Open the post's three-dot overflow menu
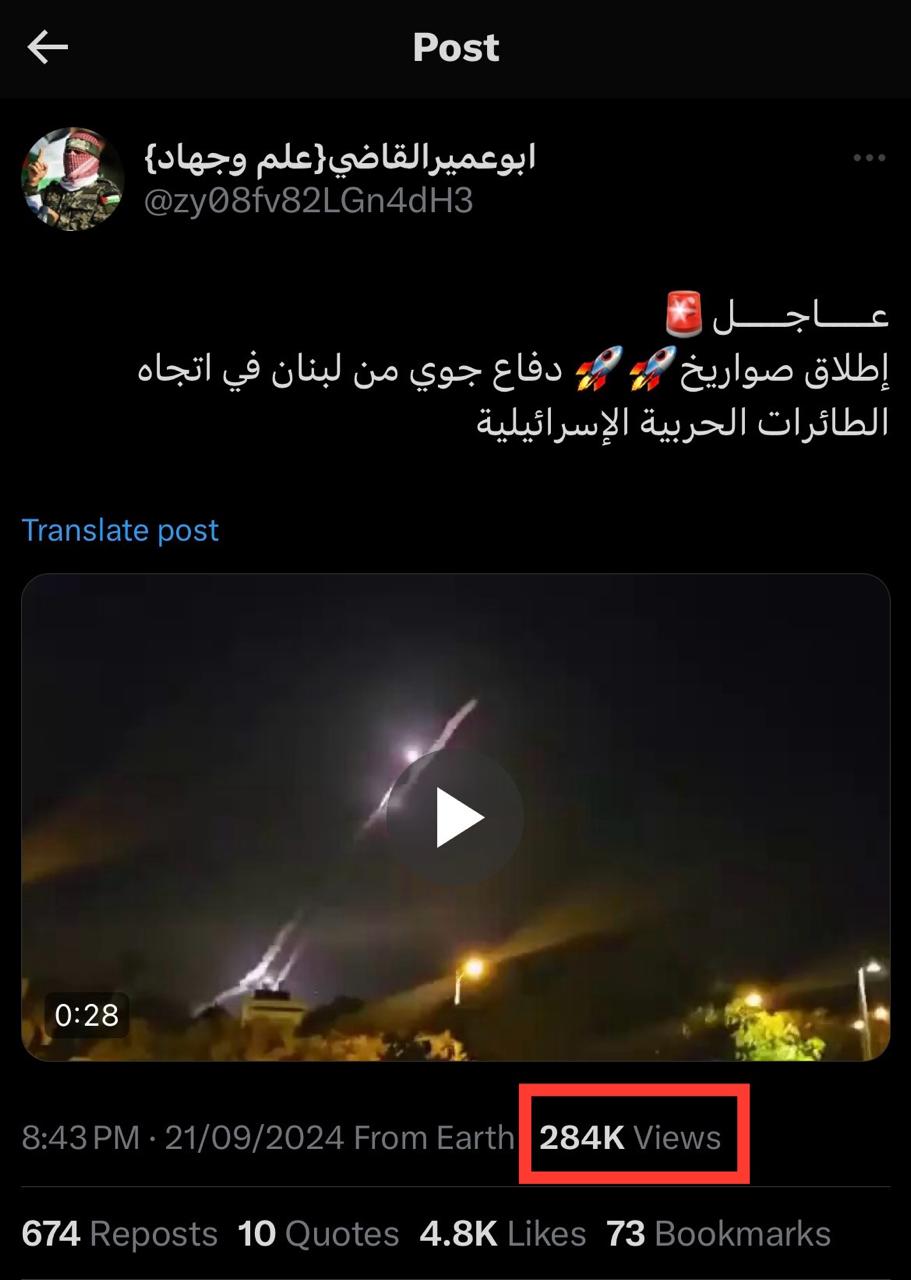 tap(868, 158)
